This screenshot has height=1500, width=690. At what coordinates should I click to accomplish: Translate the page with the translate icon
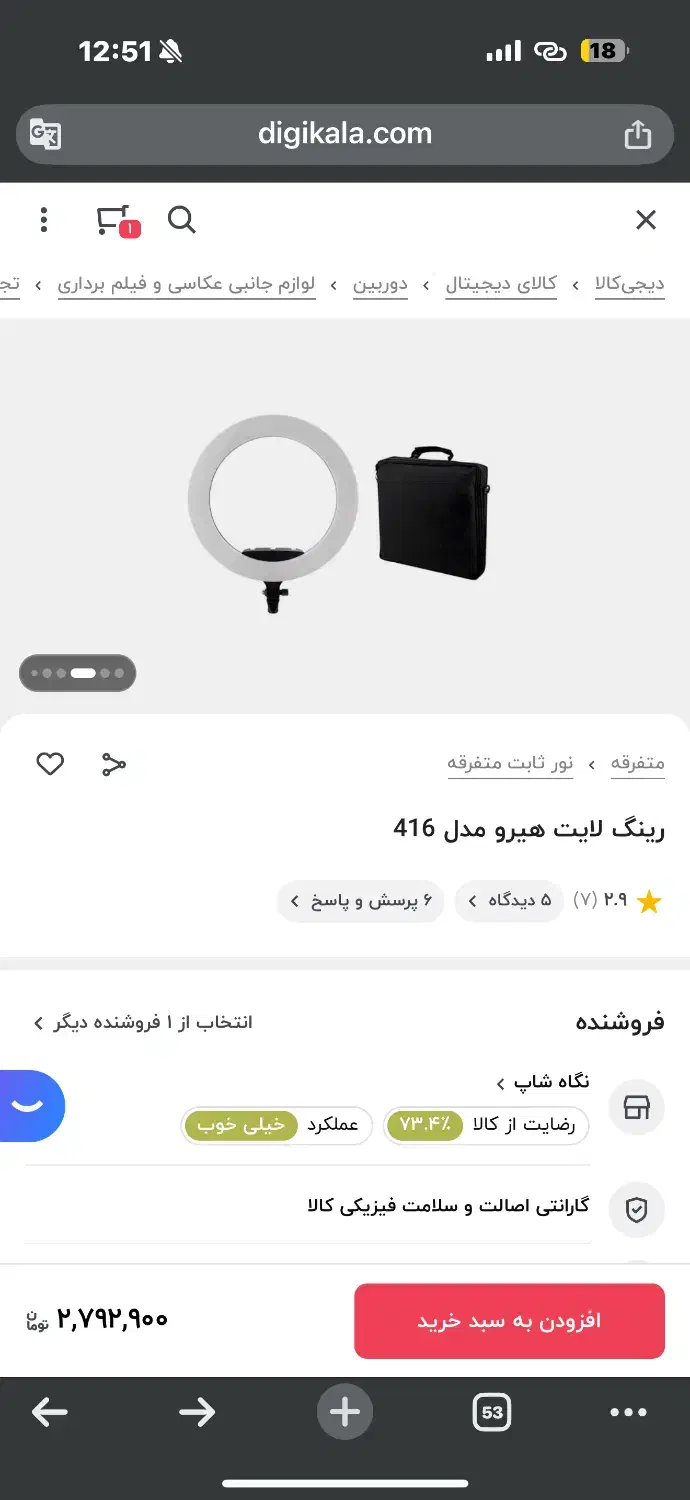coord(45,134)
